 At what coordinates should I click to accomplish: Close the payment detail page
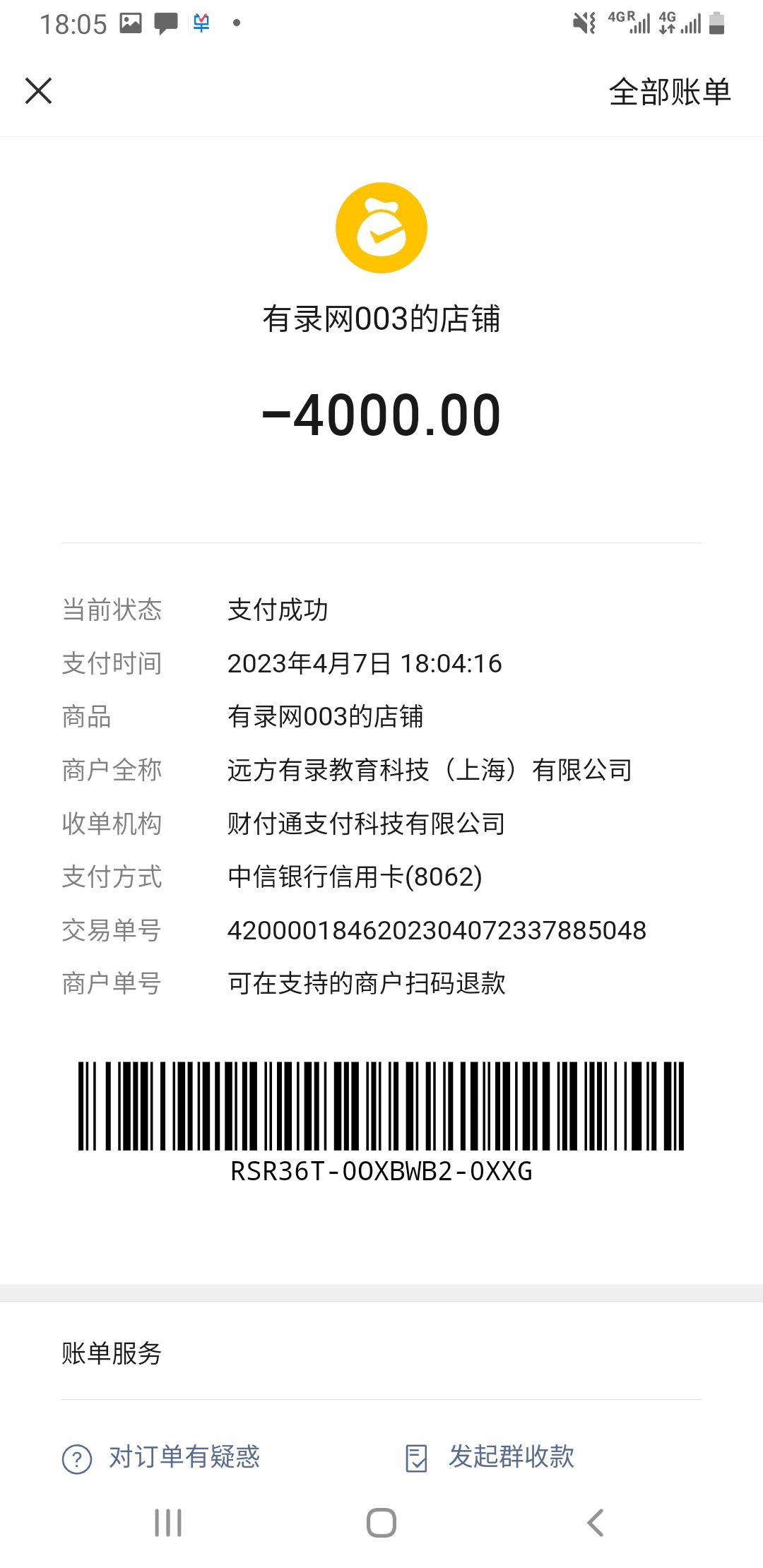tap(39, 91)
